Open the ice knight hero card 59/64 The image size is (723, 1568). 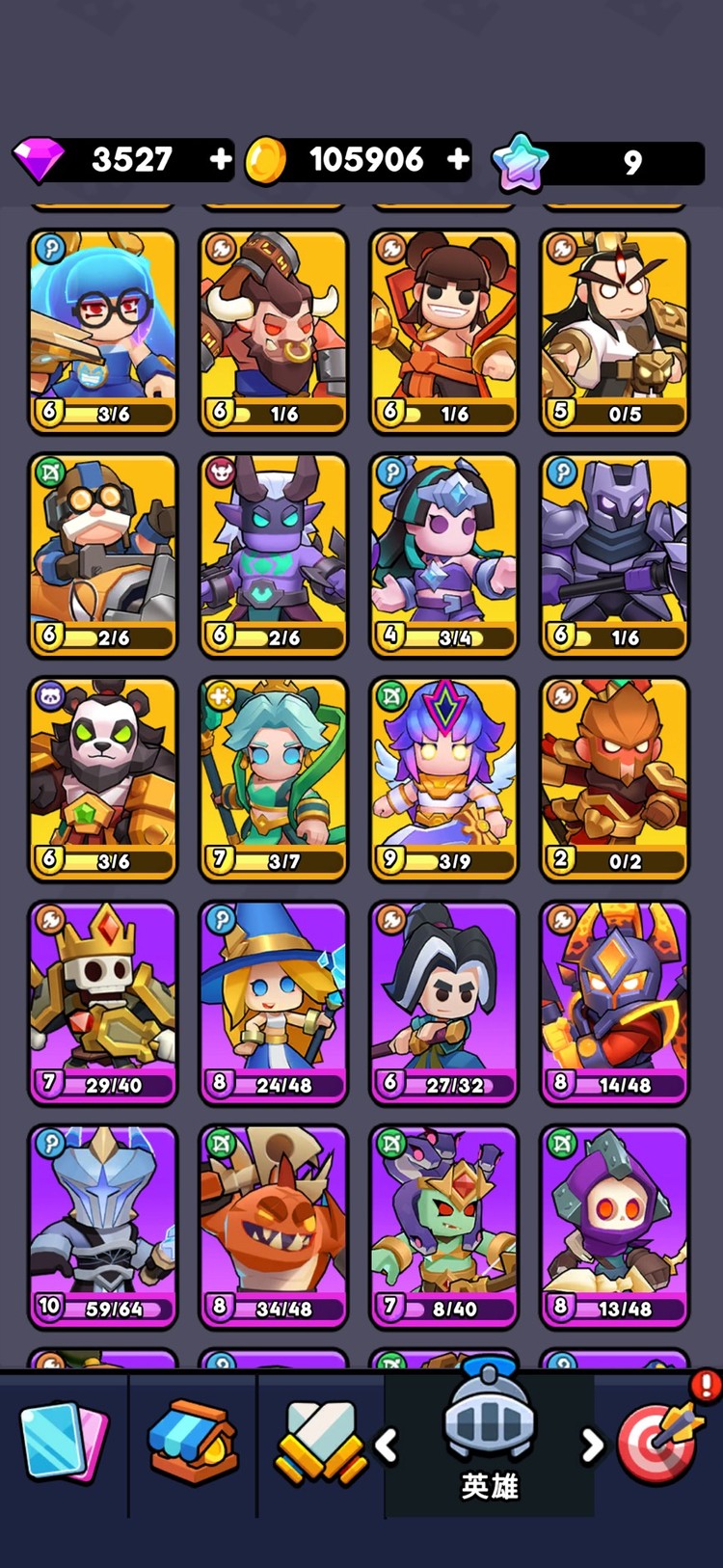103,1226
